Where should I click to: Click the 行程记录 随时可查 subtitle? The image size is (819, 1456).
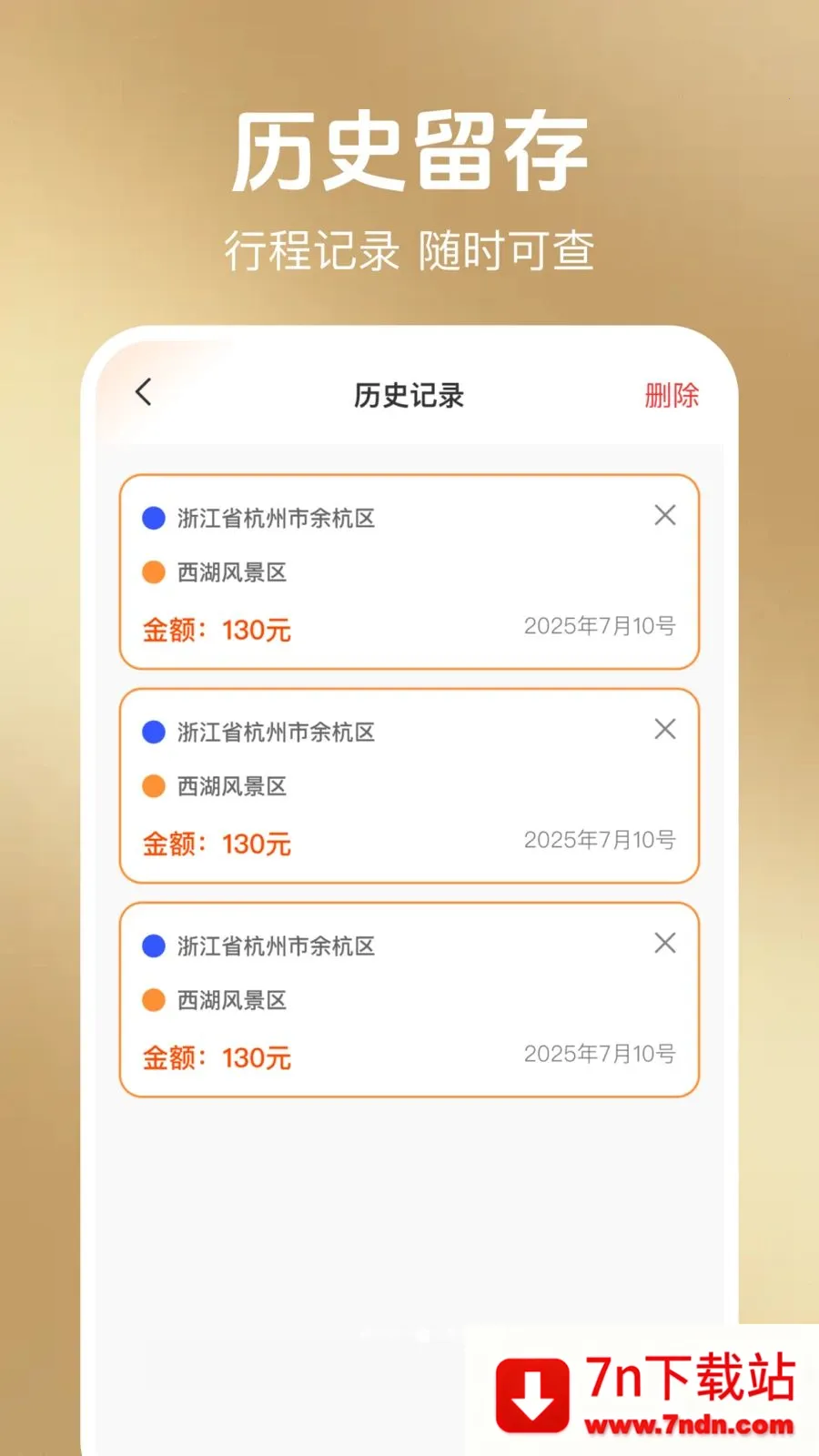click(x=409, y=251)
